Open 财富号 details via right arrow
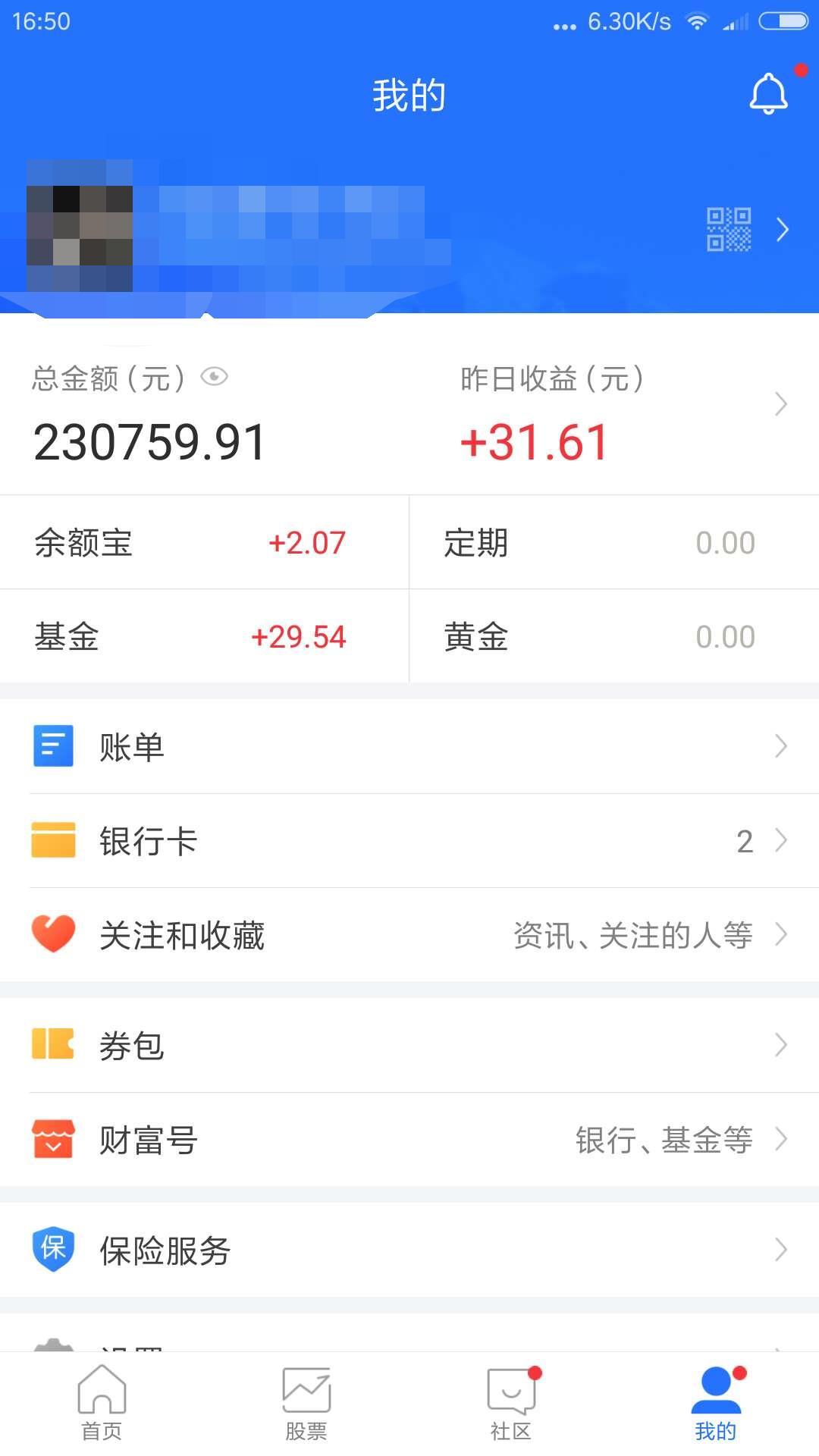 pos(782,1139)
